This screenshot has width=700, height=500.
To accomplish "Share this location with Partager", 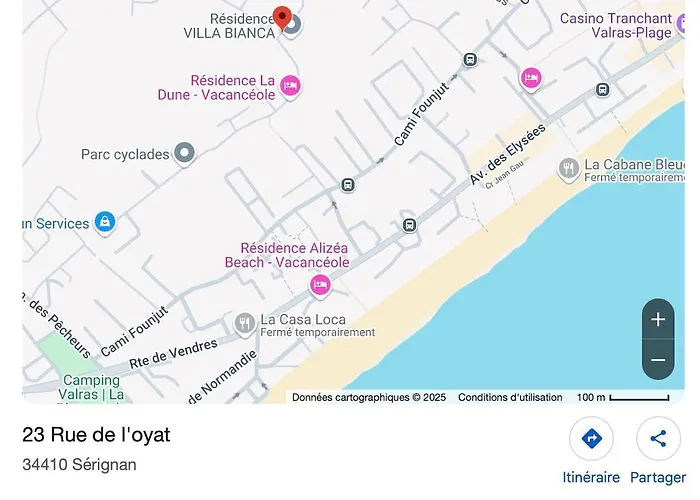I will pyautogui.click(x=658, y=439).
